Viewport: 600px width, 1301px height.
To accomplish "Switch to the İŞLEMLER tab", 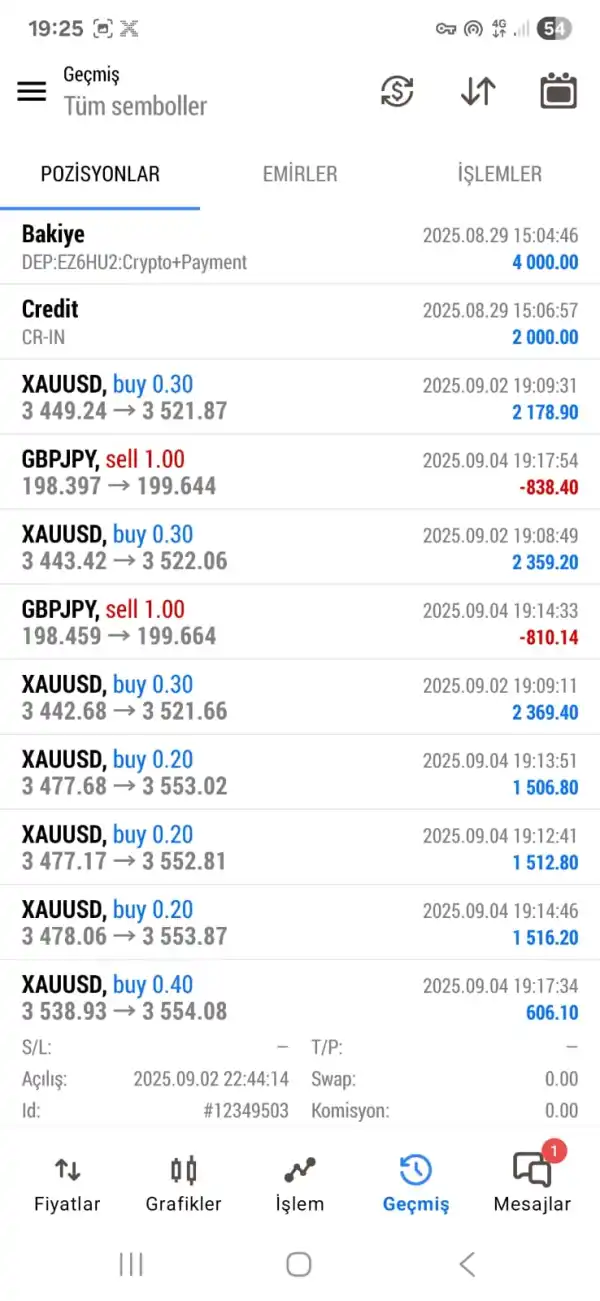I will click(499, 174).
